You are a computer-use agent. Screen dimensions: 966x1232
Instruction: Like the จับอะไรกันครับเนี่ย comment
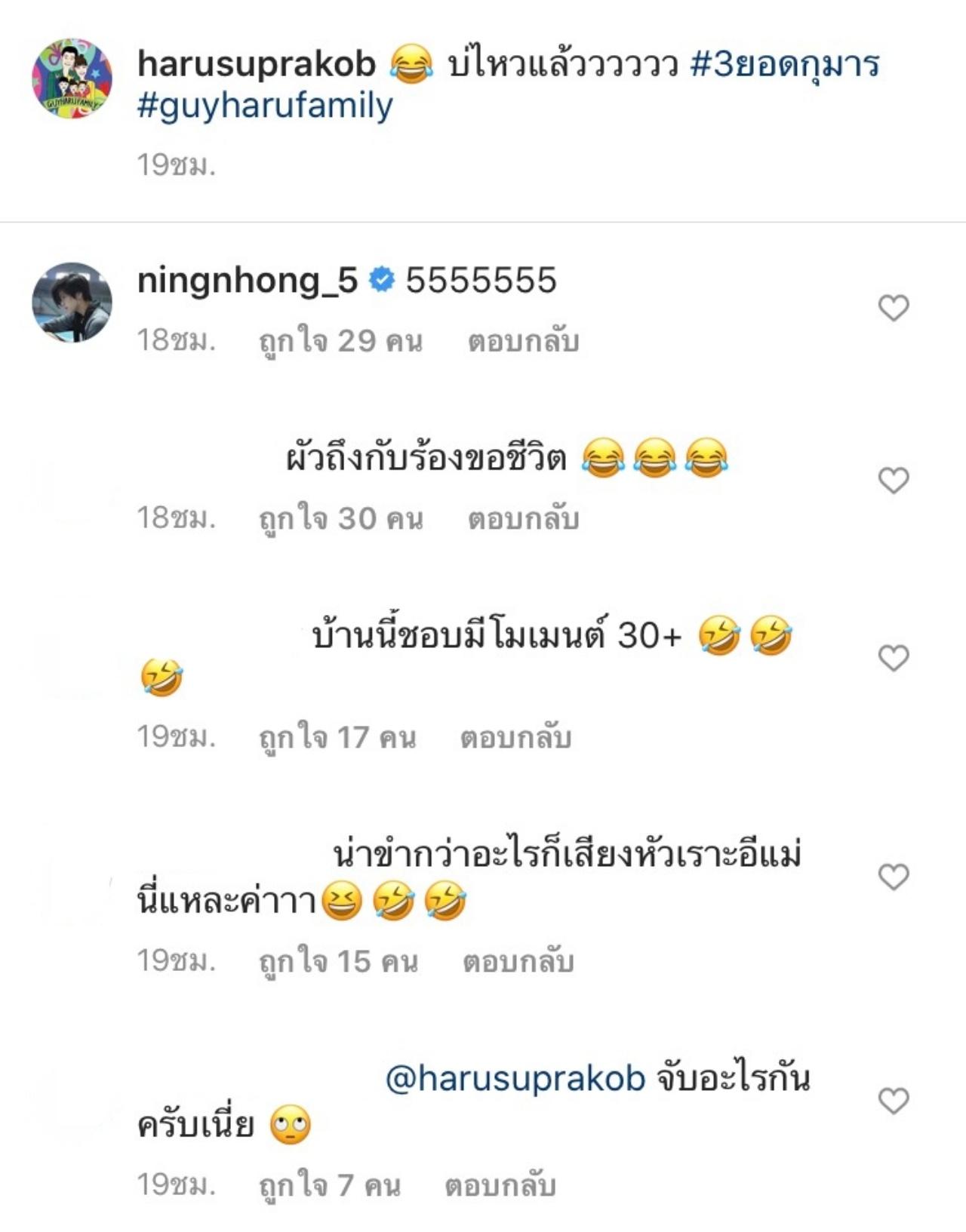[x=894, y=1101]
